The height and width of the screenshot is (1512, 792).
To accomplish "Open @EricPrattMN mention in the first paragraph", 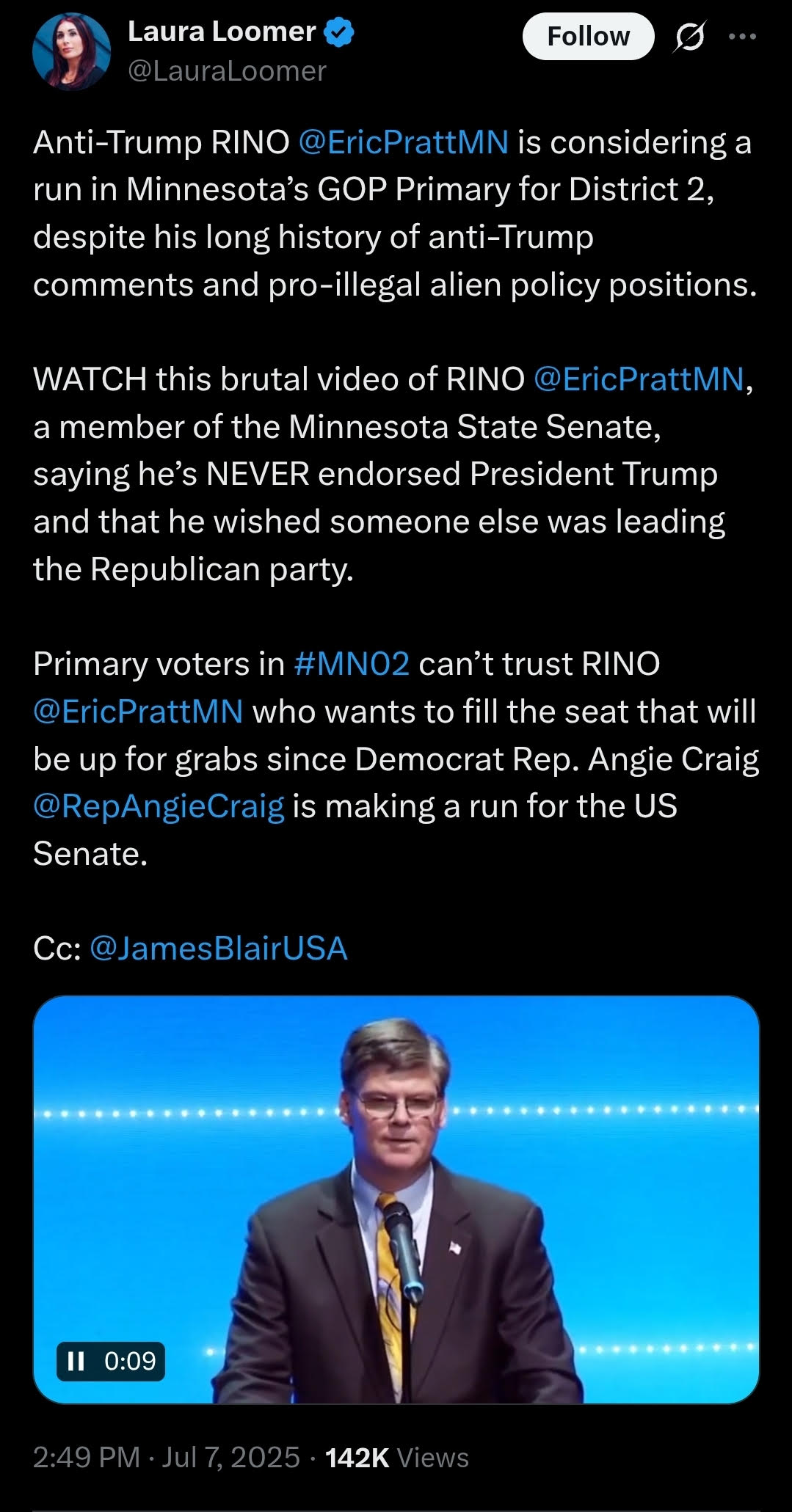I will point(403,142).
